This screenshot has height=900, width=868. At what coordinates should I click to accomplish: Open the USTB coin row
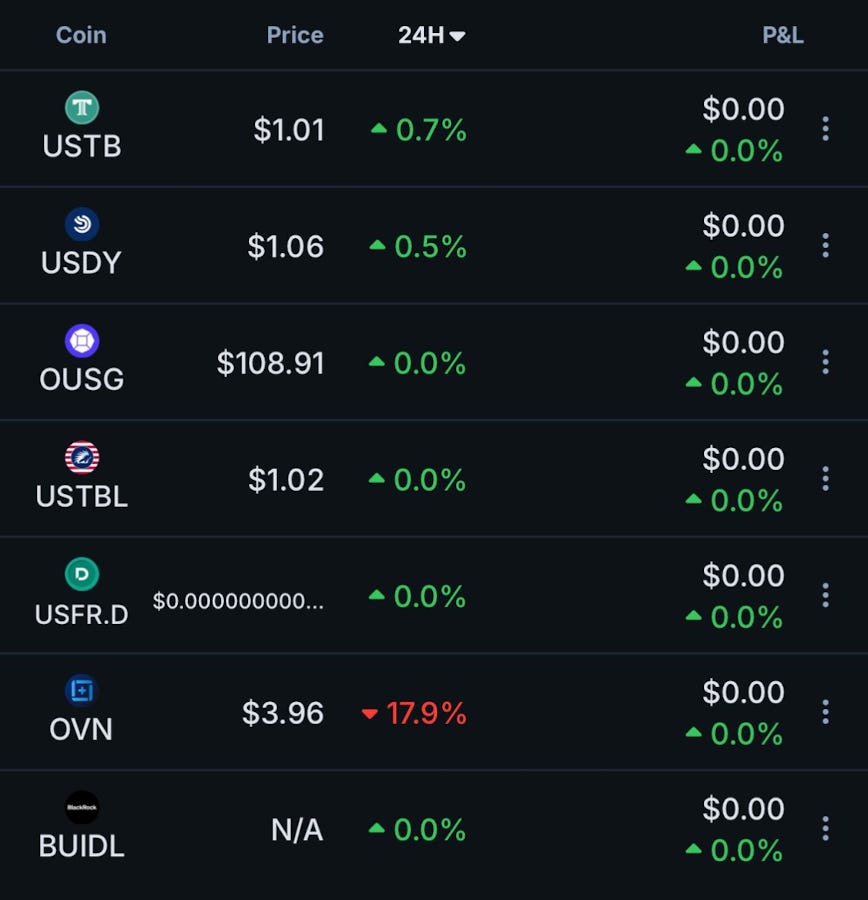point(434,129)
